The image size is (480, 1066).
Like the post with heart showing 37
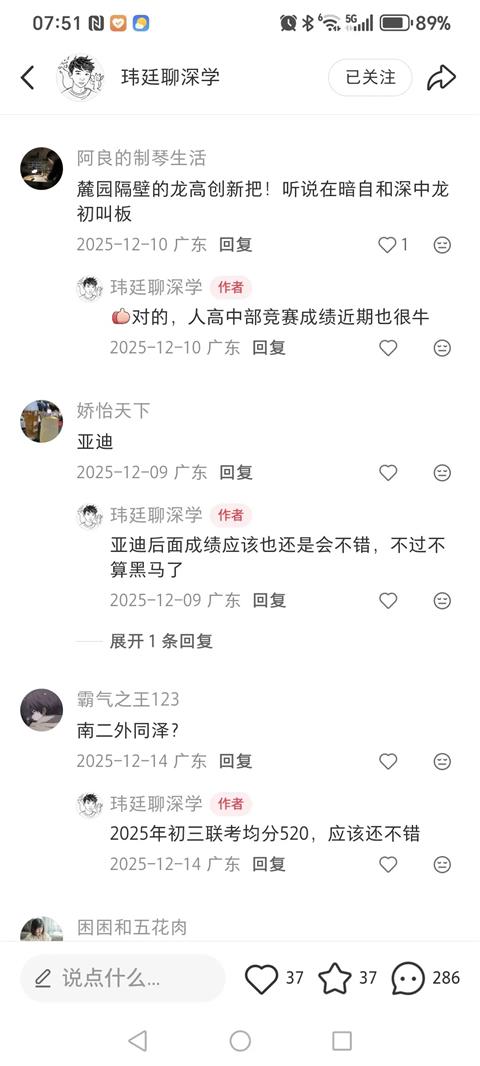click(x=262, y=978)
